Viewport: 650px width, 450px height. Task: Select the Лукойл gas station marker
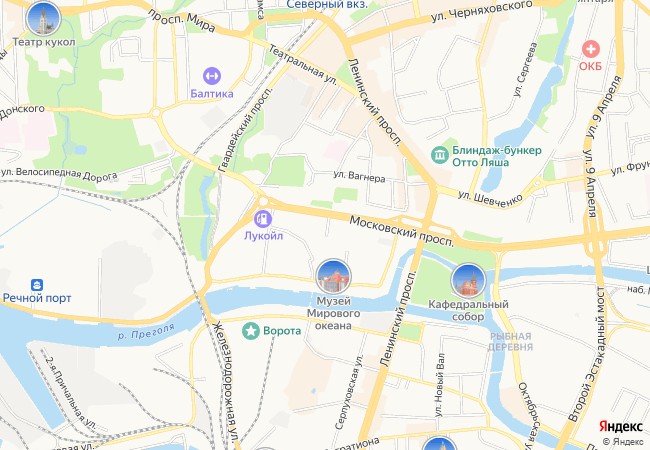pyautogui.click(x=262, y=217)
